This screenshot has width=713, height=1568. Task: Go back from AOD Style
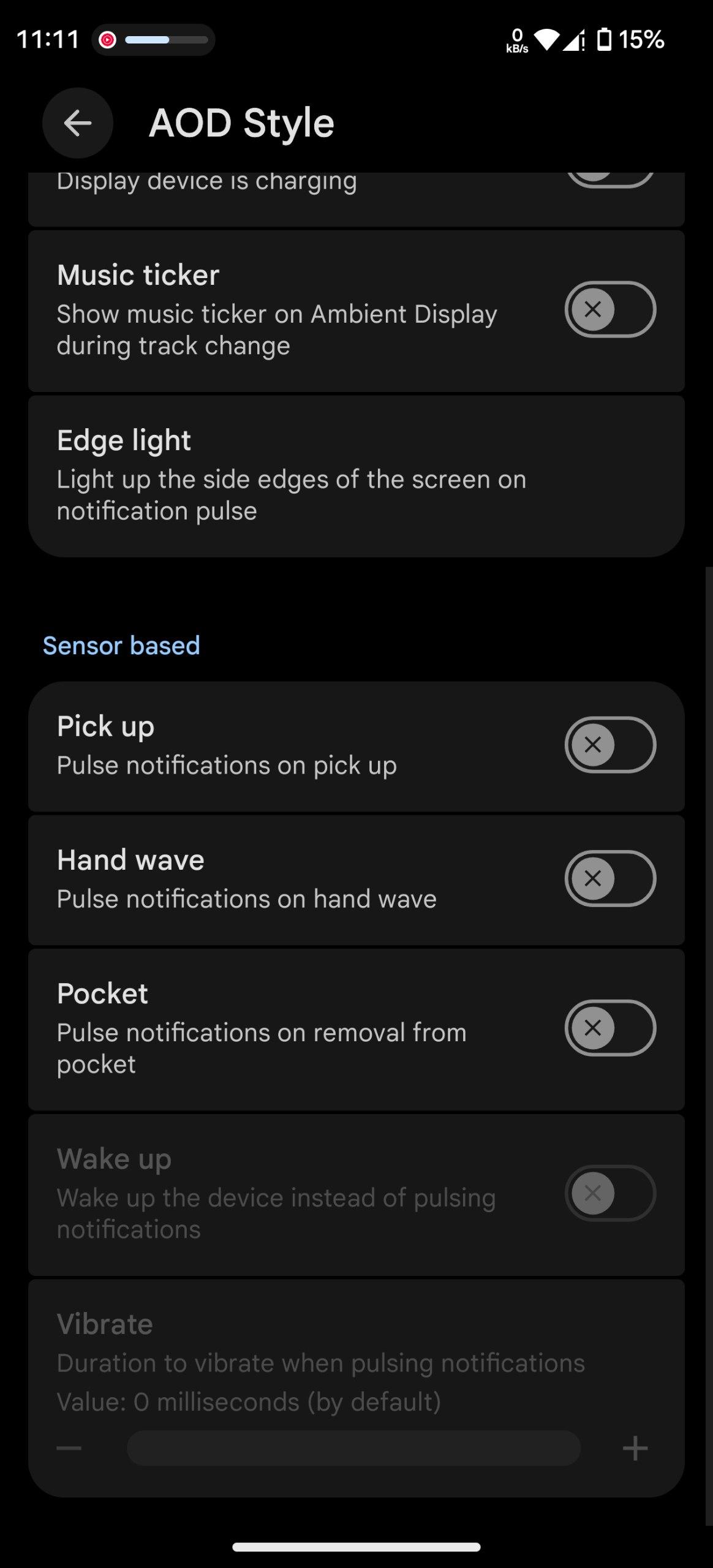click(78, 124)
